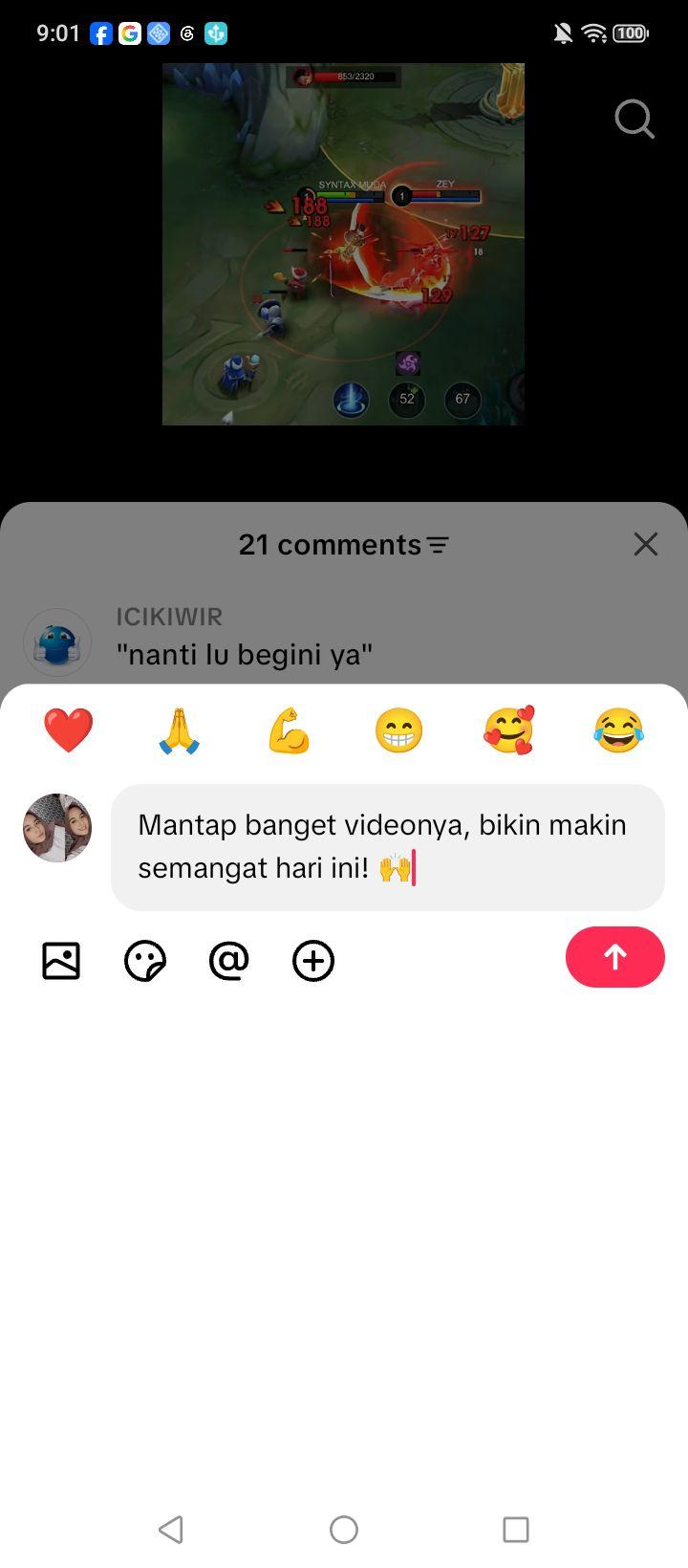Insert the laughing tears emoji
This screenshot has height=1568, width=688.
click(x=618, y=730)
